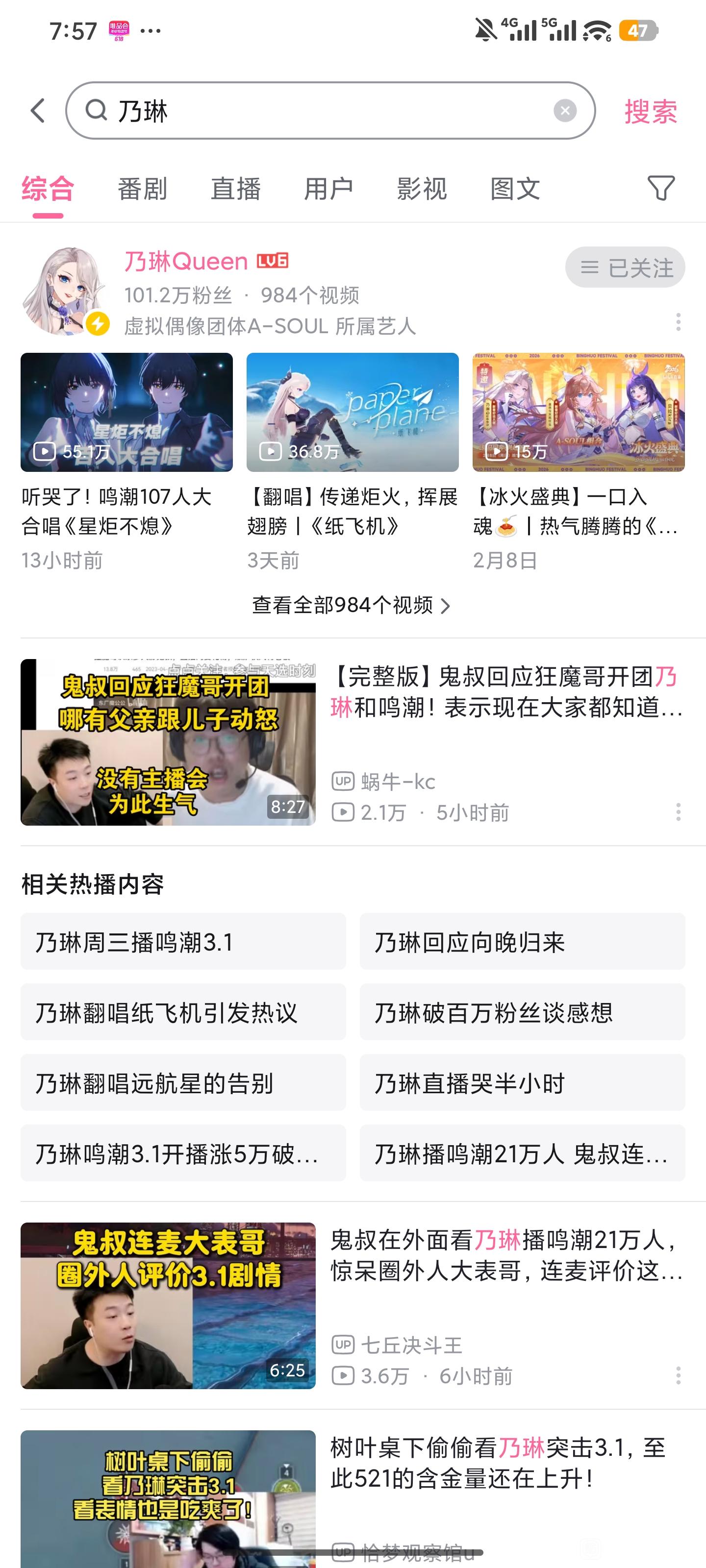This screenshot has height=1568, width=706.
Task: Play the 星炬不熄 107人大合唱 video
Action: pos(126,412)
